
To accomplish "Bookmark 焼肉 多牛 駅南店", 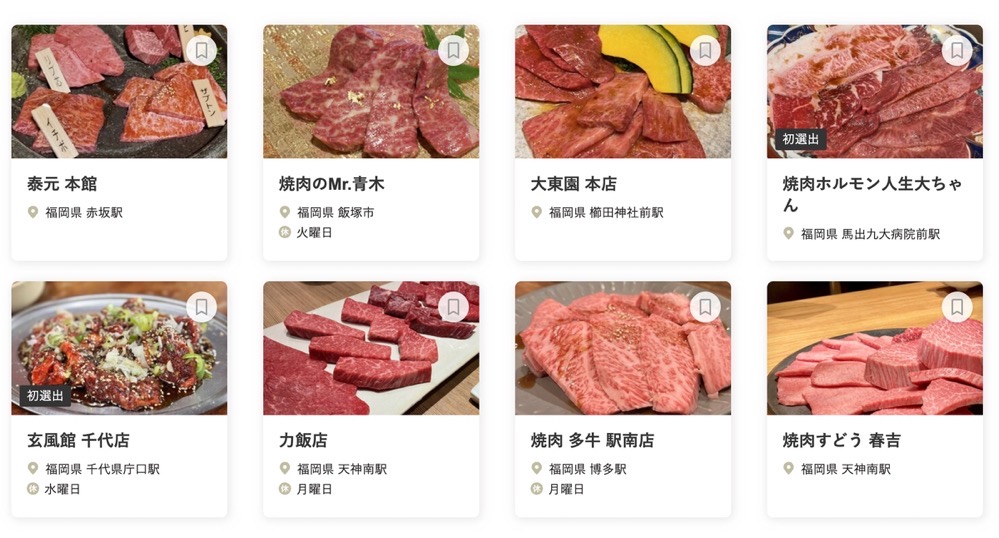I will 705,306.
